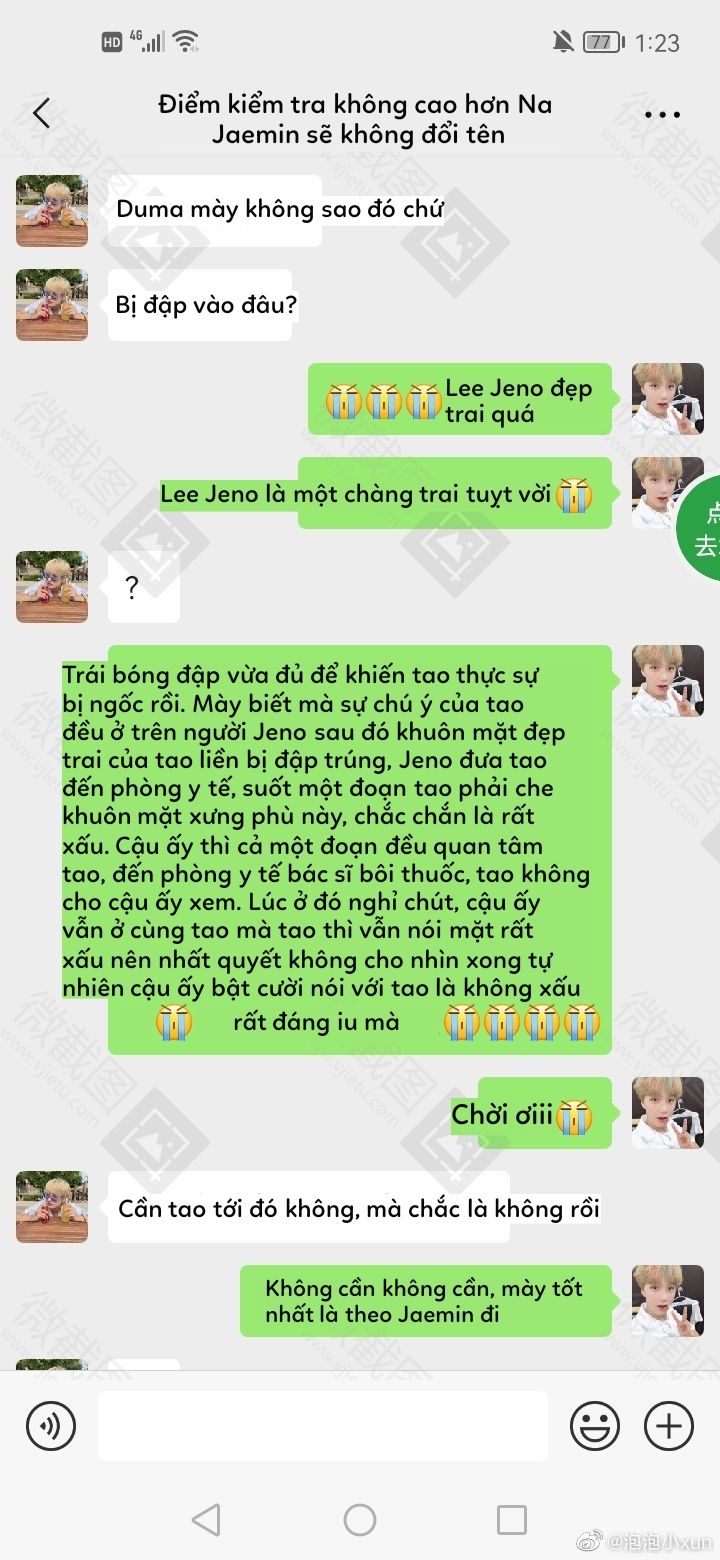The width and height of the screenshot is (720, 1560).
Task: Switch to voice message input
Action: tap(51, 1426)
